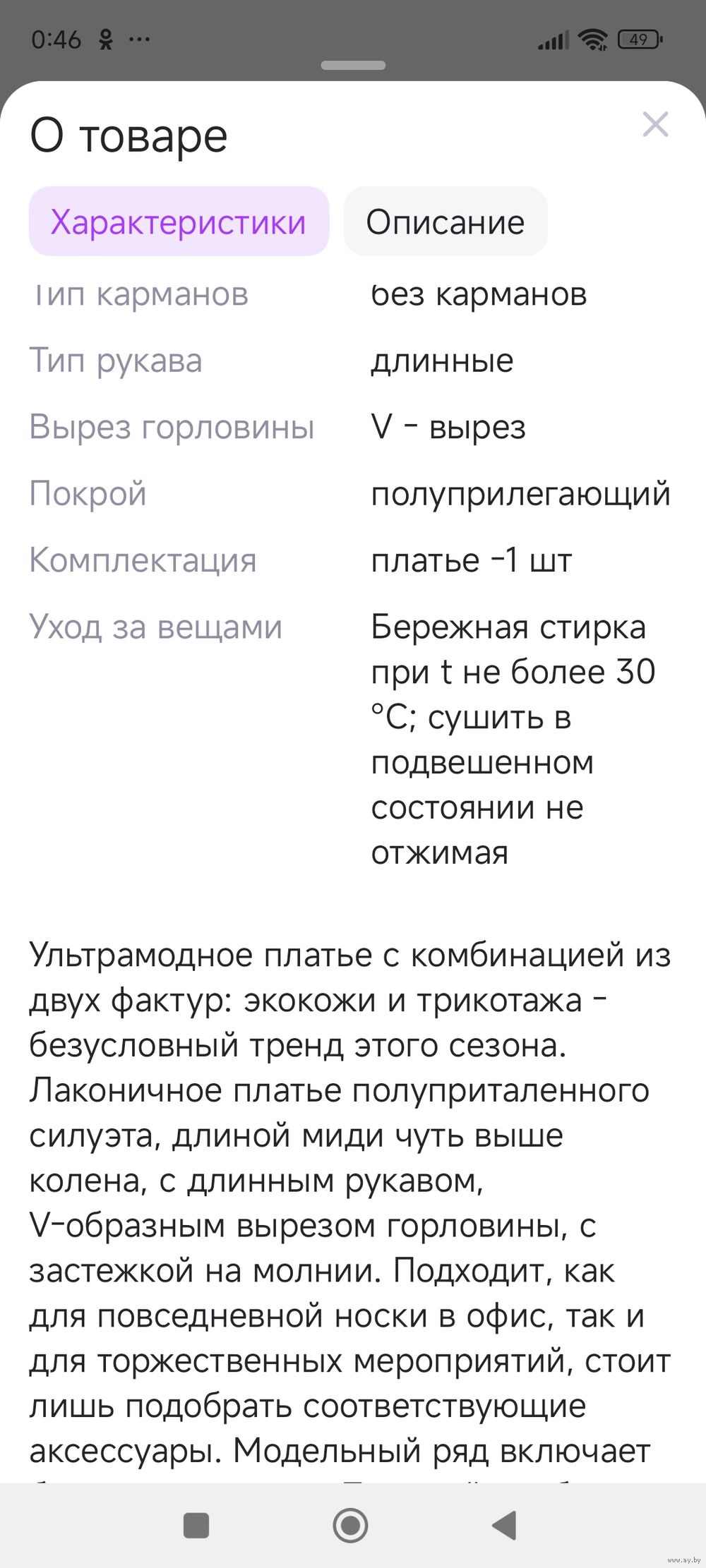Tap the system back button
The image size is (706, 1568).
(x=505, y=1526)
